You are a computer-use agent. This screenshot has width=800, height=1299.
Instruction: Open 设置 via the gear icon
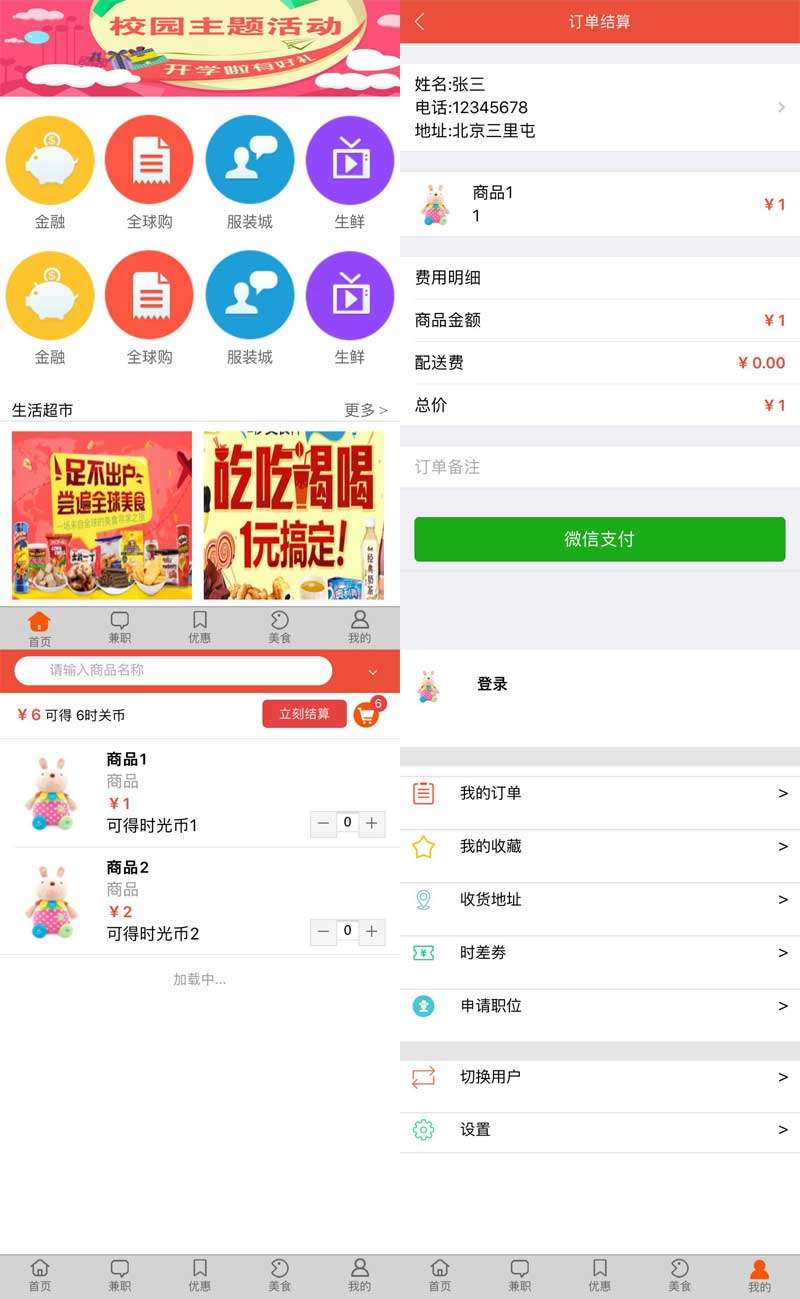423,1130
